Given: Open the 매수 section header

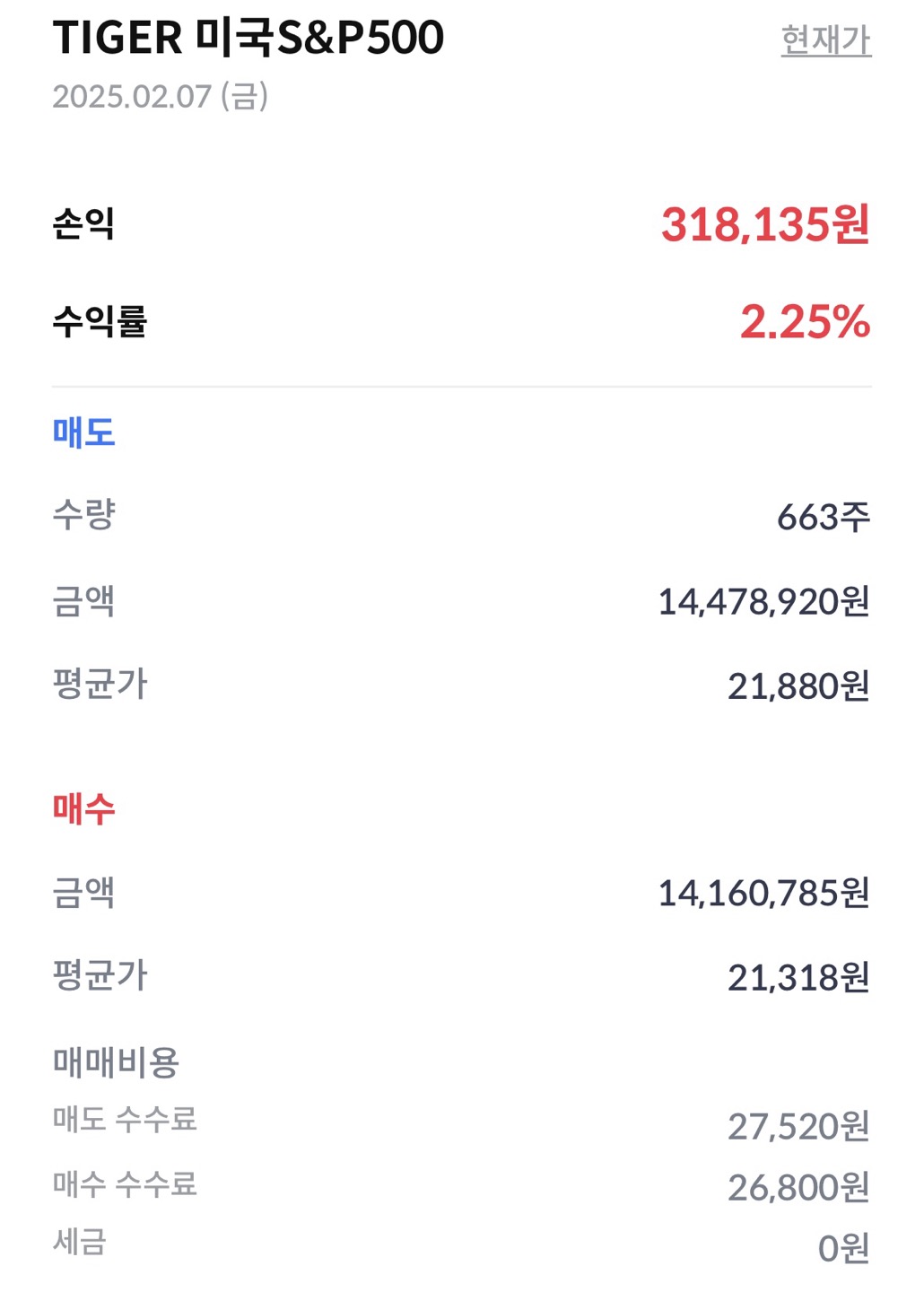Looking at the screenshot, I should click(x=84, y=810).
